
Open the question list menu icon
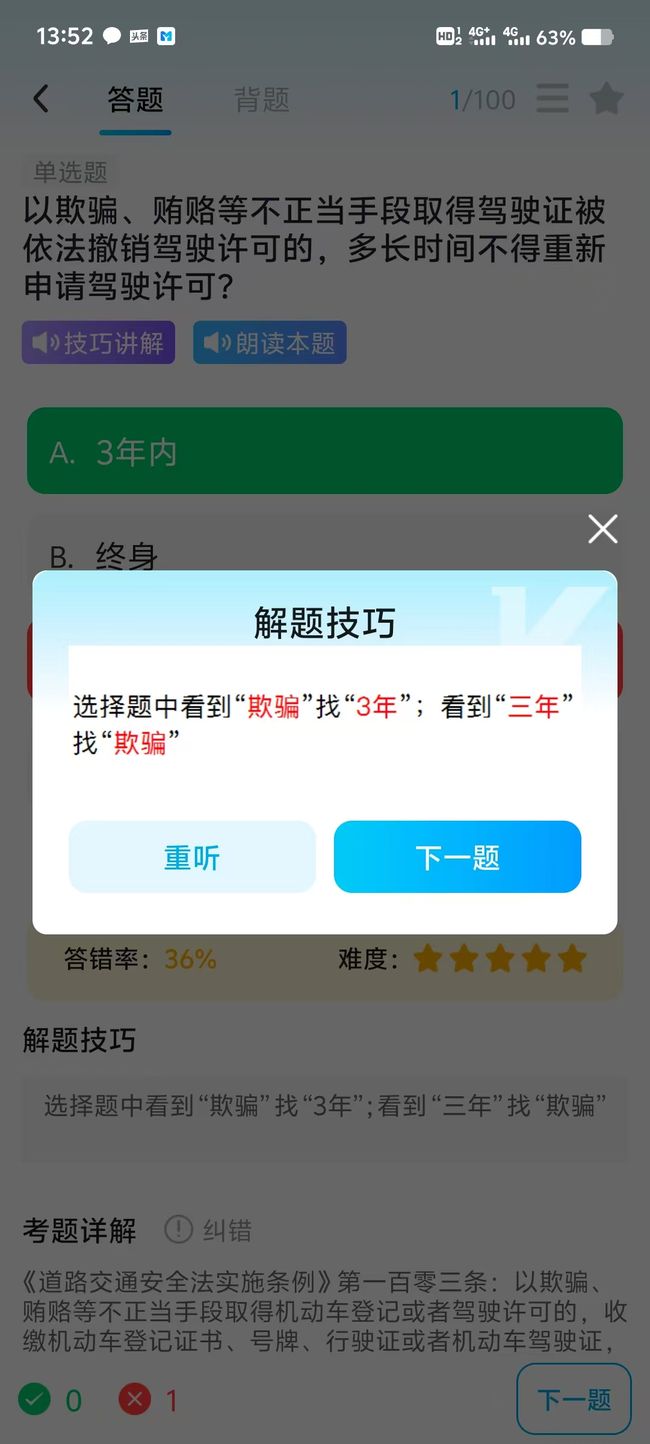pyautogui.click(x=552, y=99)
